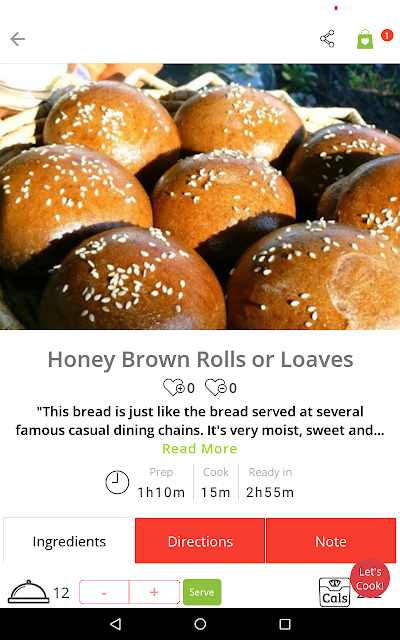Viewport: 400px width, 640px height.
Task: Decrease servings with the minus button
Action: click(x=104, y=592)
